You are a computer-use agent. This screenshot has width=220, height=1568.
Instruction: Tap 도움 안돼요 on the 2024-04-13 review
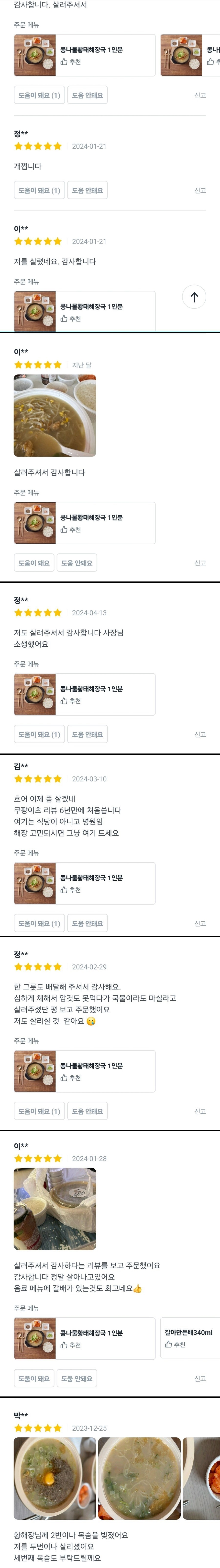pyautogui.click(x=87, y=735)
